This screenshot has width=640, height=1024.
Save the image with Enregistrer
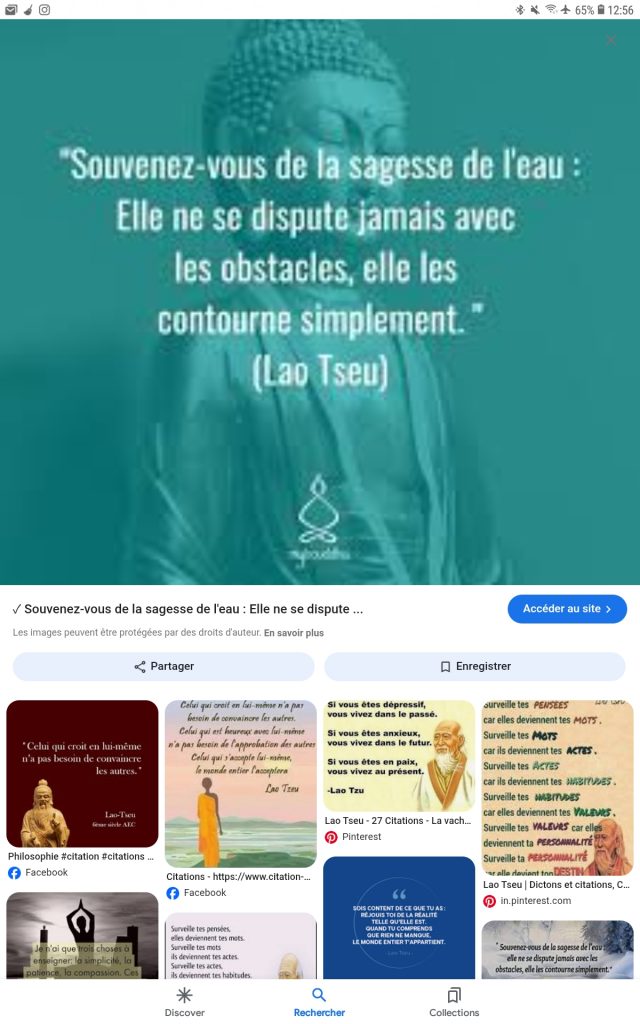(x=475, y=666)
